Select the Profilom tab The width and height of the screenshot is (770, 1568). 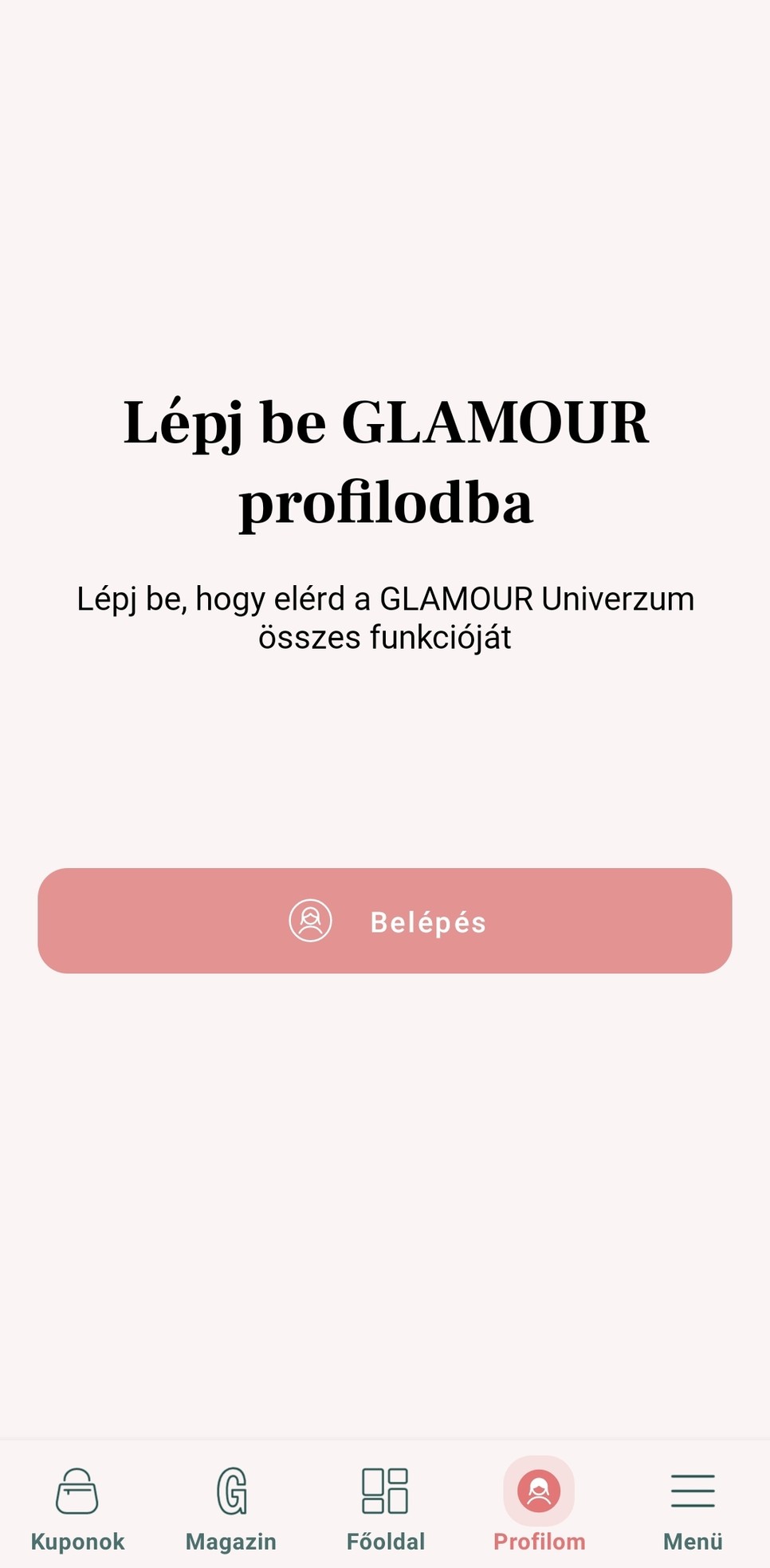click(539, 1508)
